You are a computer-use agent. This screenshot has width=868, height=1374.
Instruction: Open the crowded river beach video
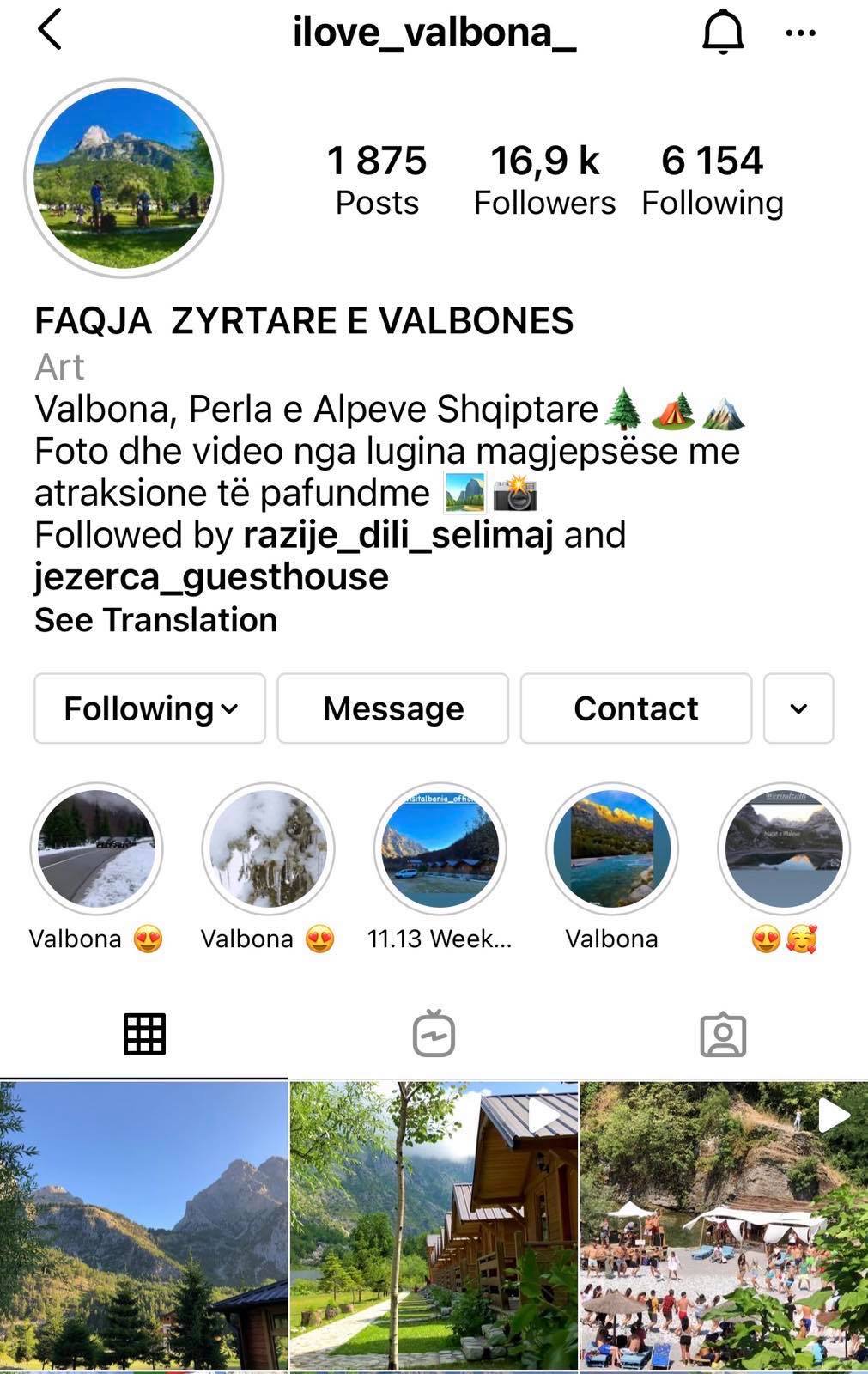pos(724,1226)
